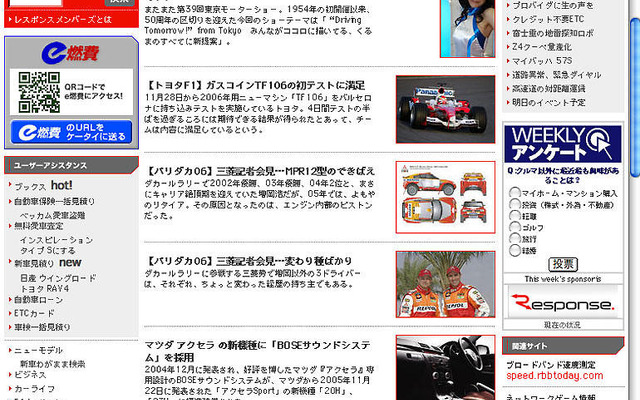Open the MPR12型のできばえ article headline

coord(260,171)
